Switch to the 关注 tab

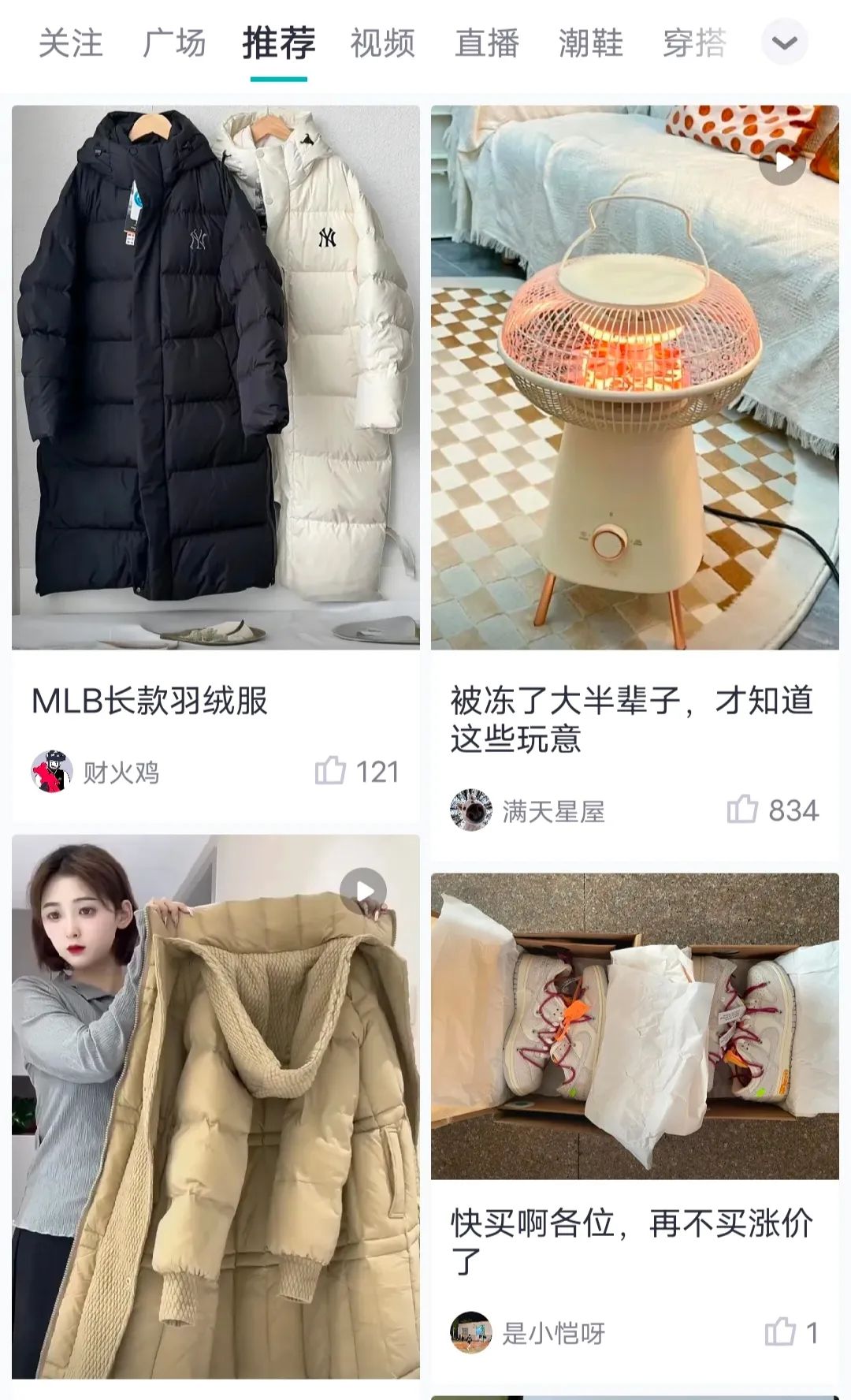click(x=71, y=43)
